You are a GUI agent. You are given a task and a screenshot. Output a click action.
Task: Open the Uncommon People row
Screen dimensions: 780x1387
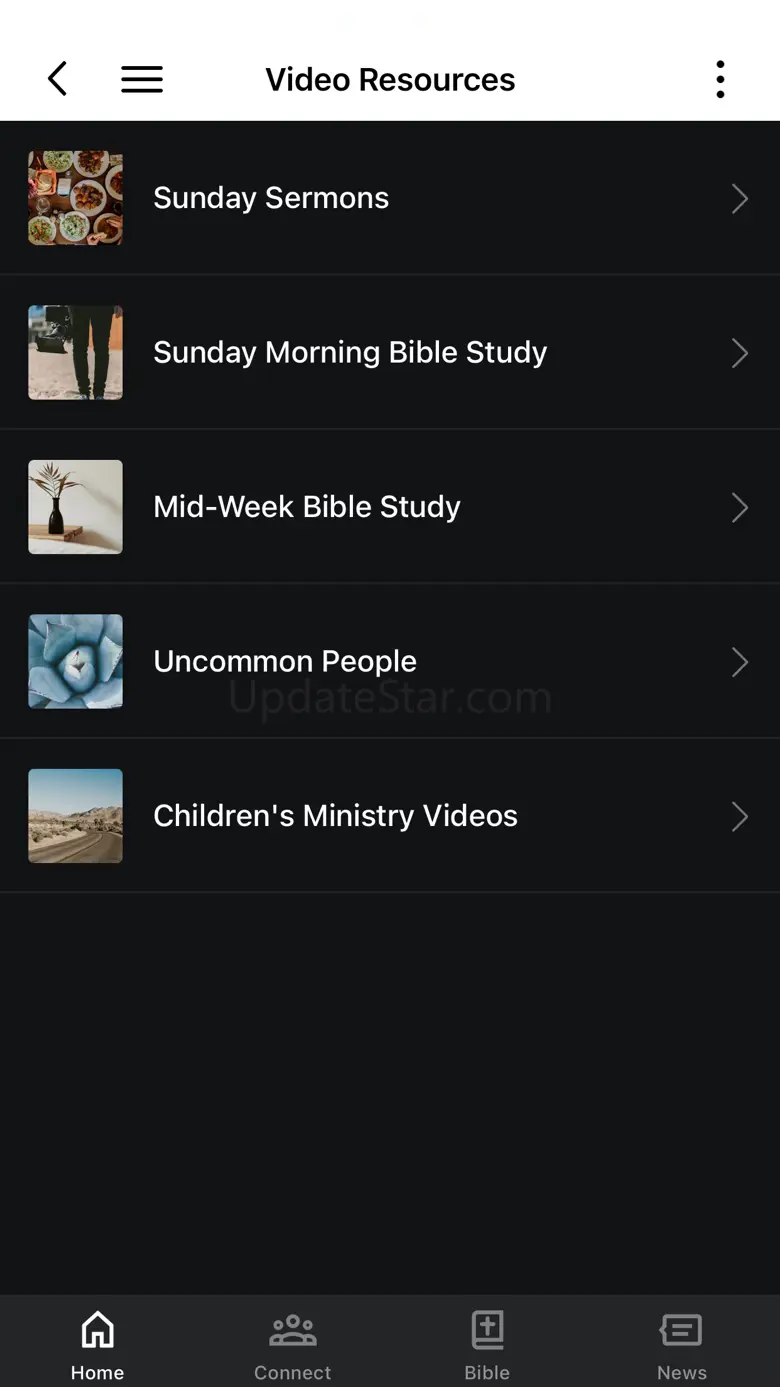(x=390, y=661)
